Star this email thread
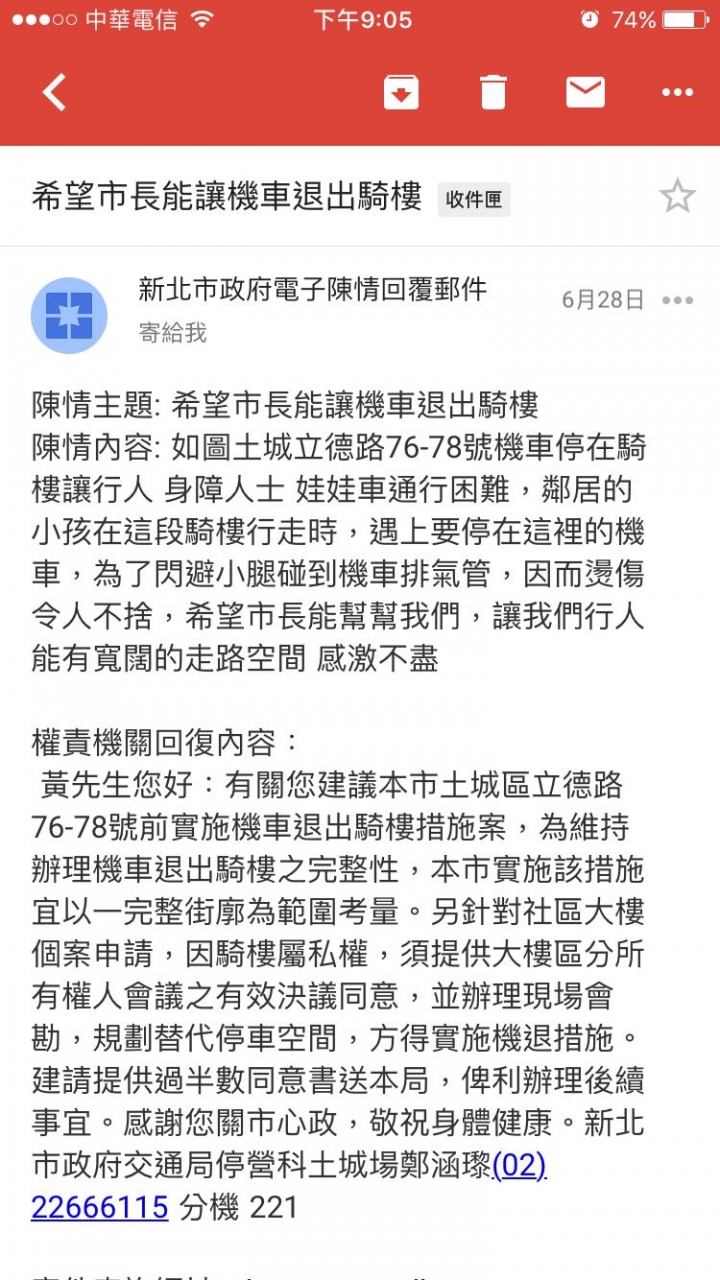The height and width of the screenshot is (1280, 720). point(677,196)
